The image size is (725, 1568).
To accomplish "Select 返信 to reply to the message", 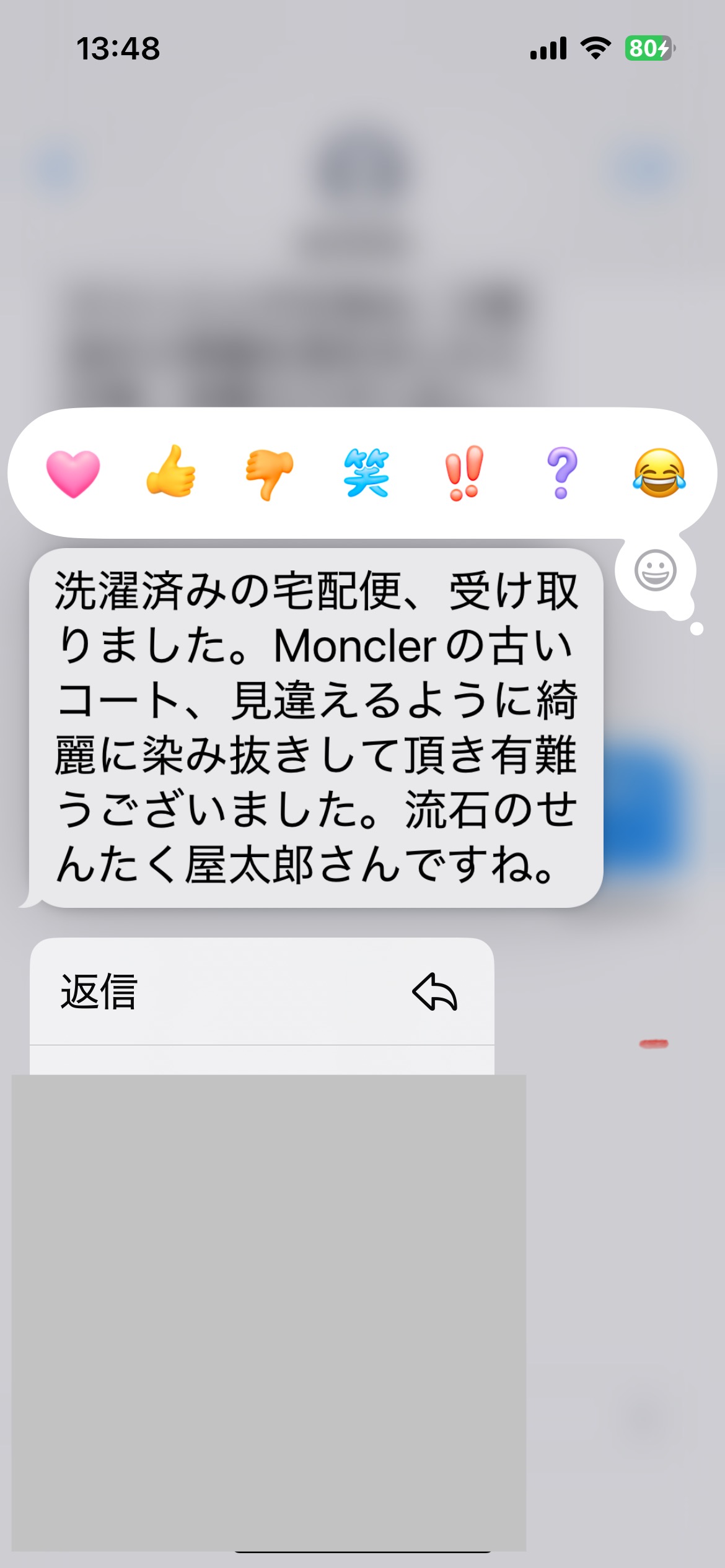I will 261,991.
